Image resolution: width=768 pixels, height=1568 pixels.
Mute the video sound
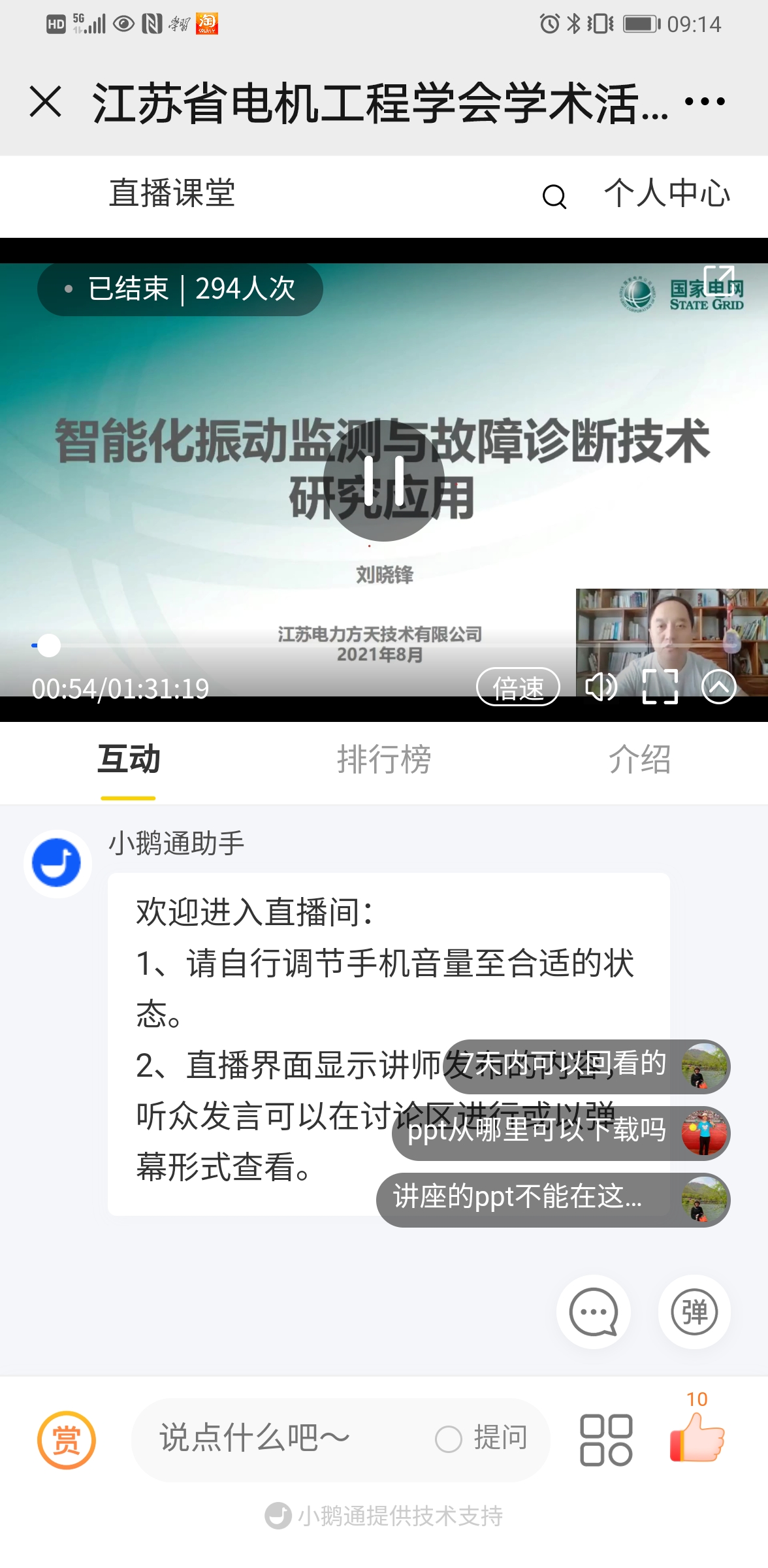pyautogui.click(x=600, y=687)
